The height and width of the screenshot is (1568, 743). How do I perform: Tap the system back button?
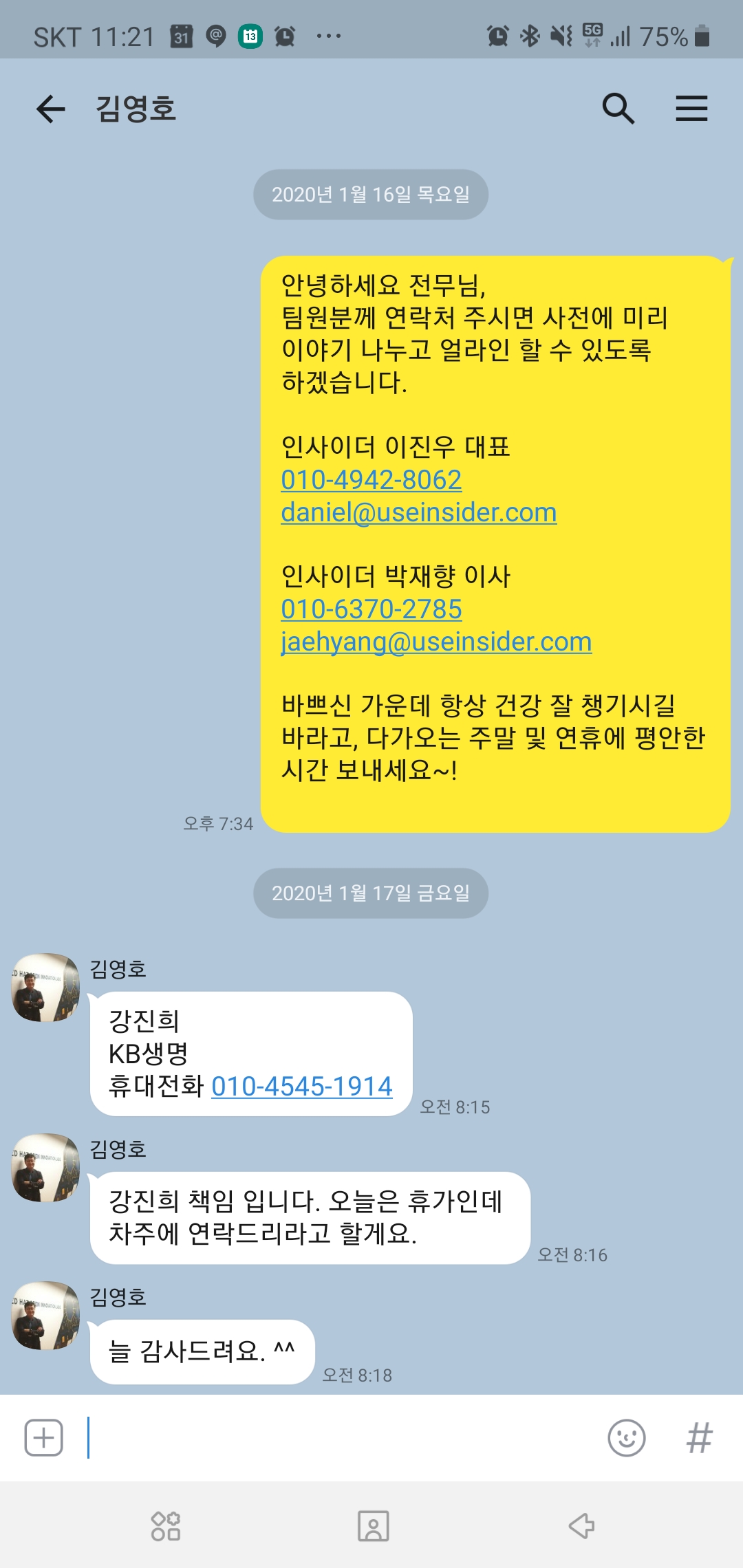pos(581,1525)
